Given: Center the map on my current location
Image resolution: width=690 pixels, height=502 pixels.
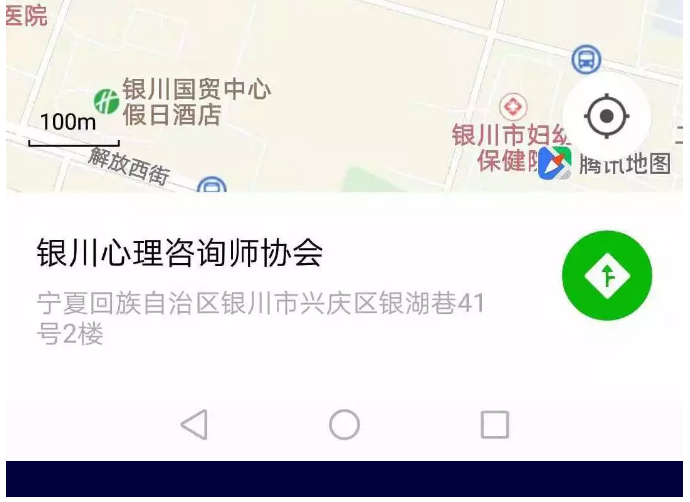Looking at the screenshot, I should (606, 117).
